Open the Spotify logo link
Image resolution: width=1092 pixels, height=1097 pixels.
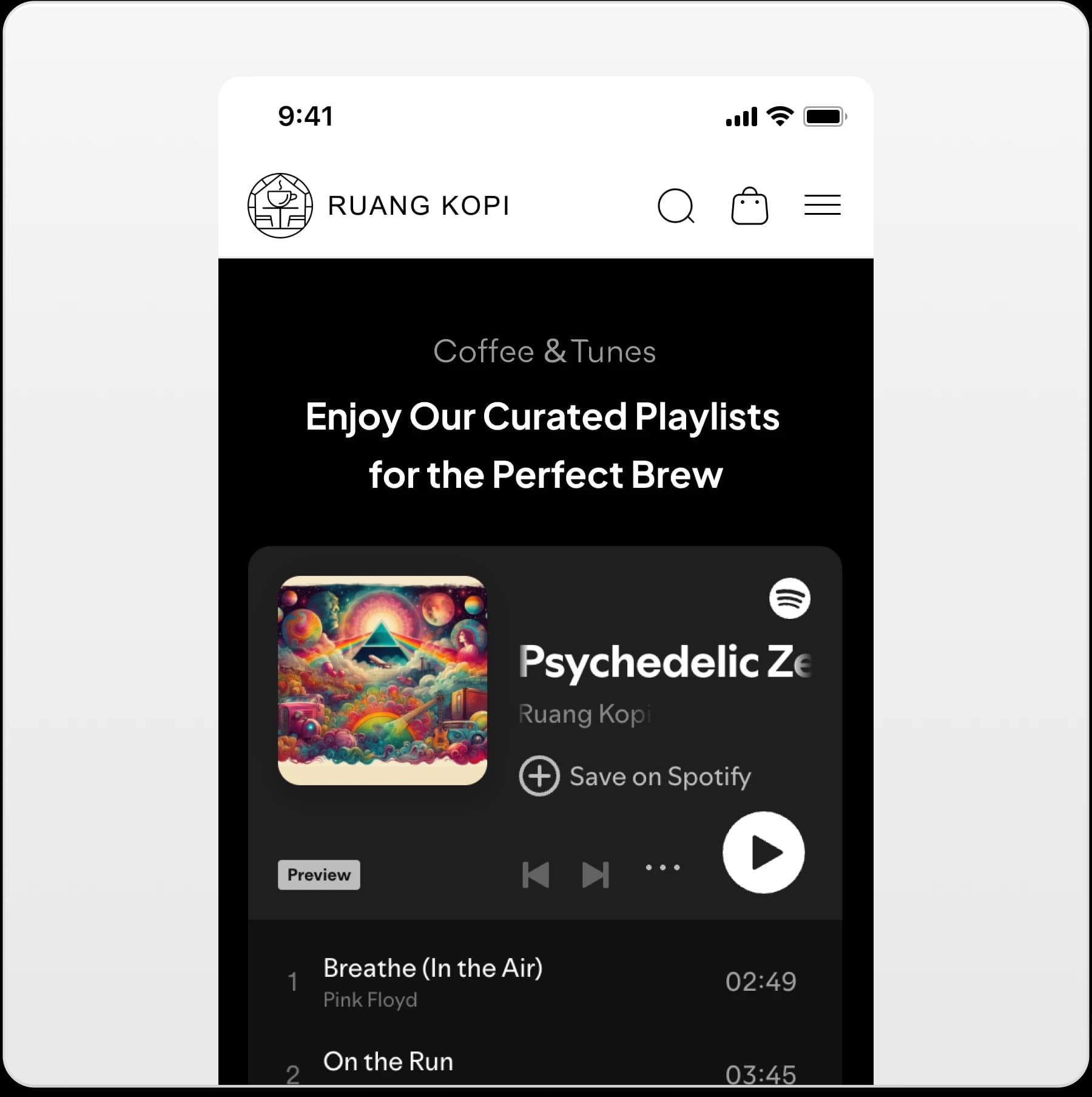pyautogui.click(x=789, y=598)
